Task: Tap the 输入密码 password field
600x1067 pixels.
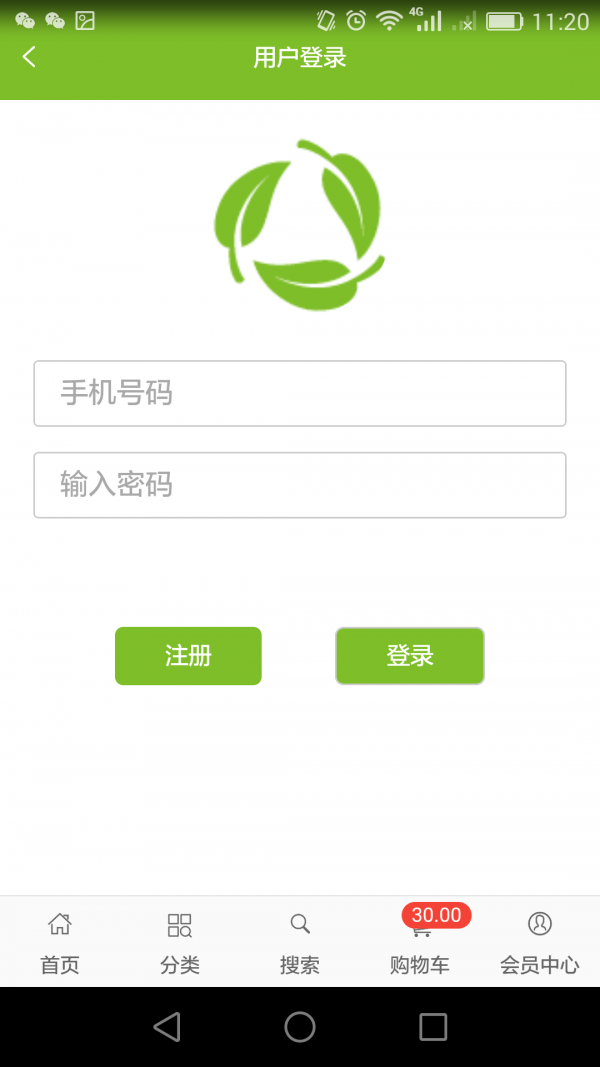Action: pos(300,485)
